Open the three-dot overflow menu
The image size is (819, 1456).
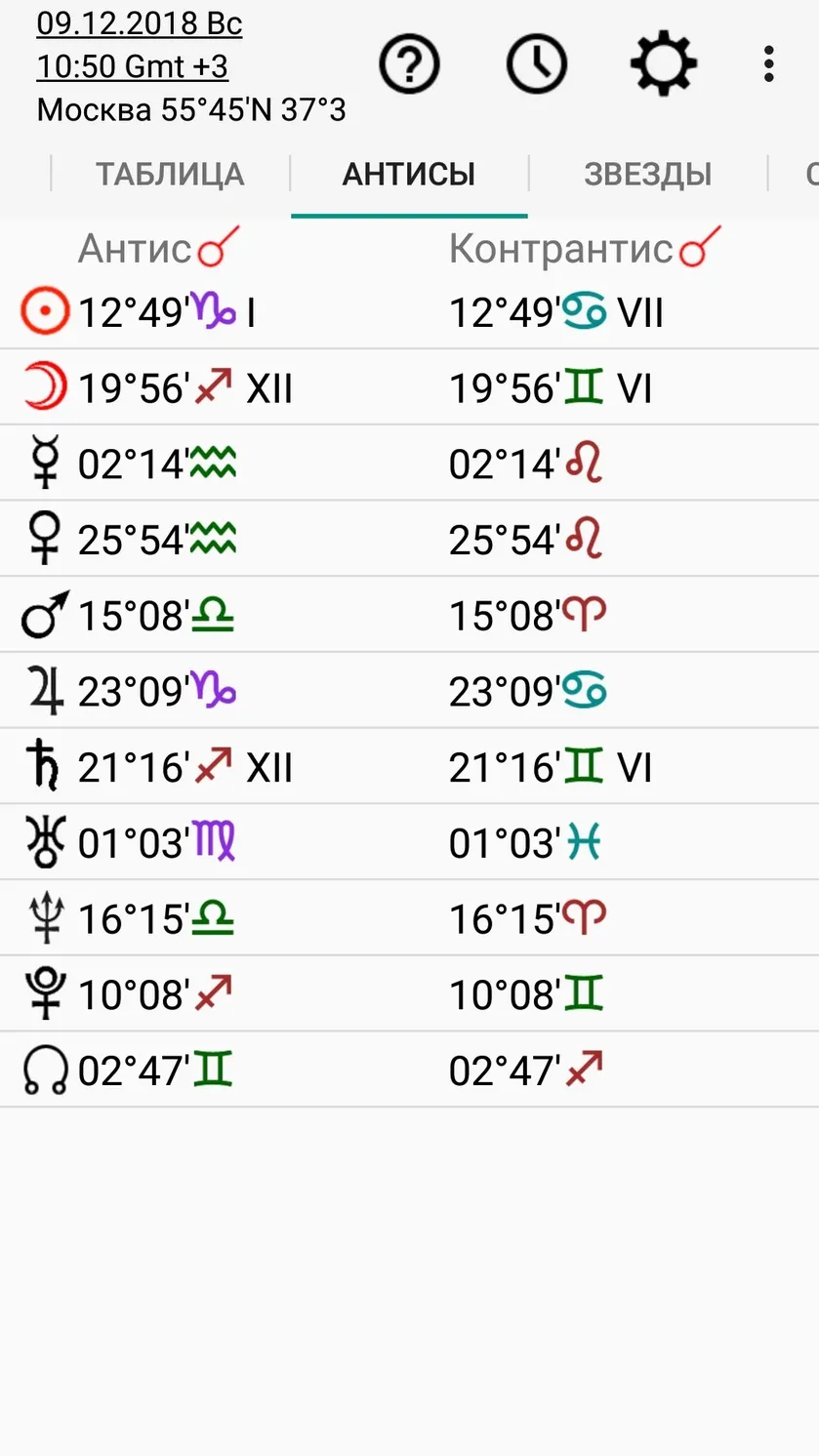tap(769, 64)
